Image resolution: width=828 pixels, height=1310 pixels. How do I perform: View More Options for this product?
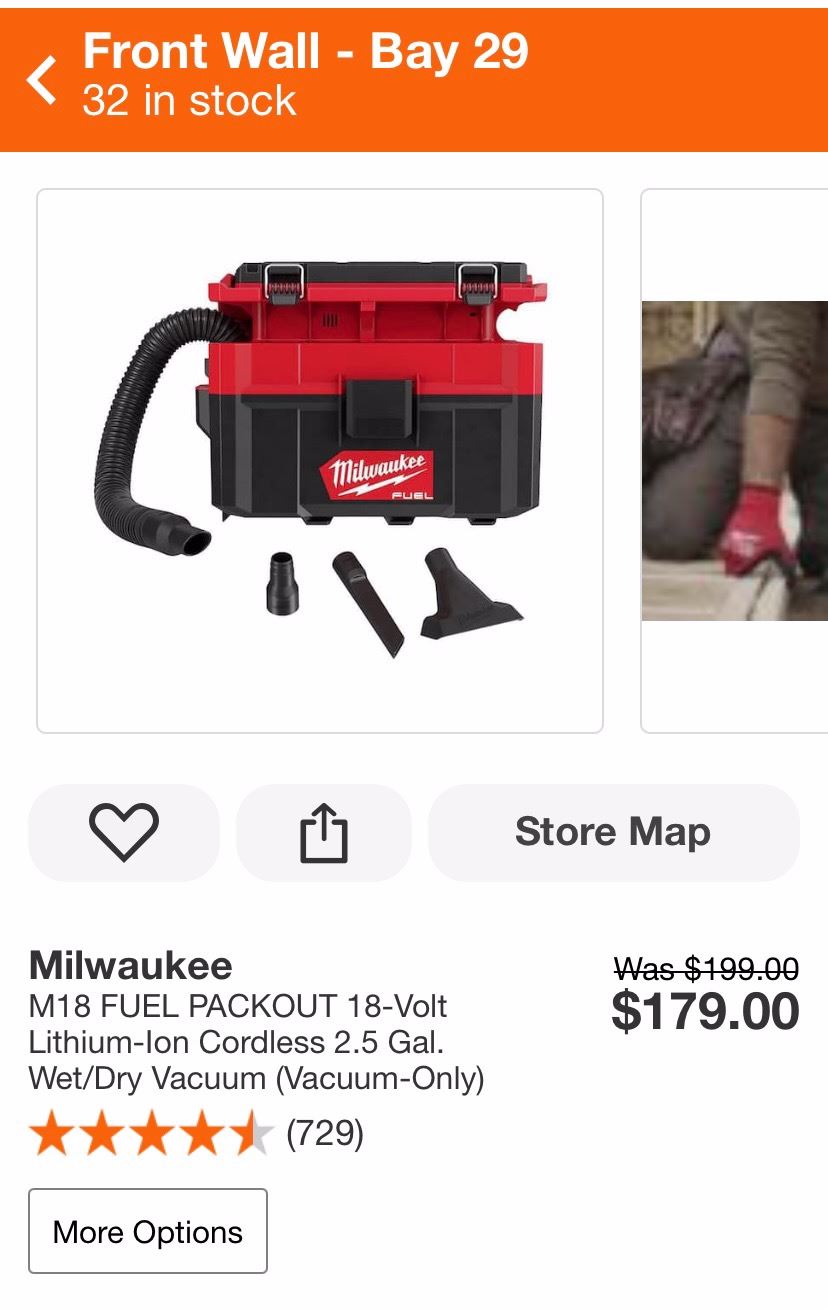click(148, 1231)
